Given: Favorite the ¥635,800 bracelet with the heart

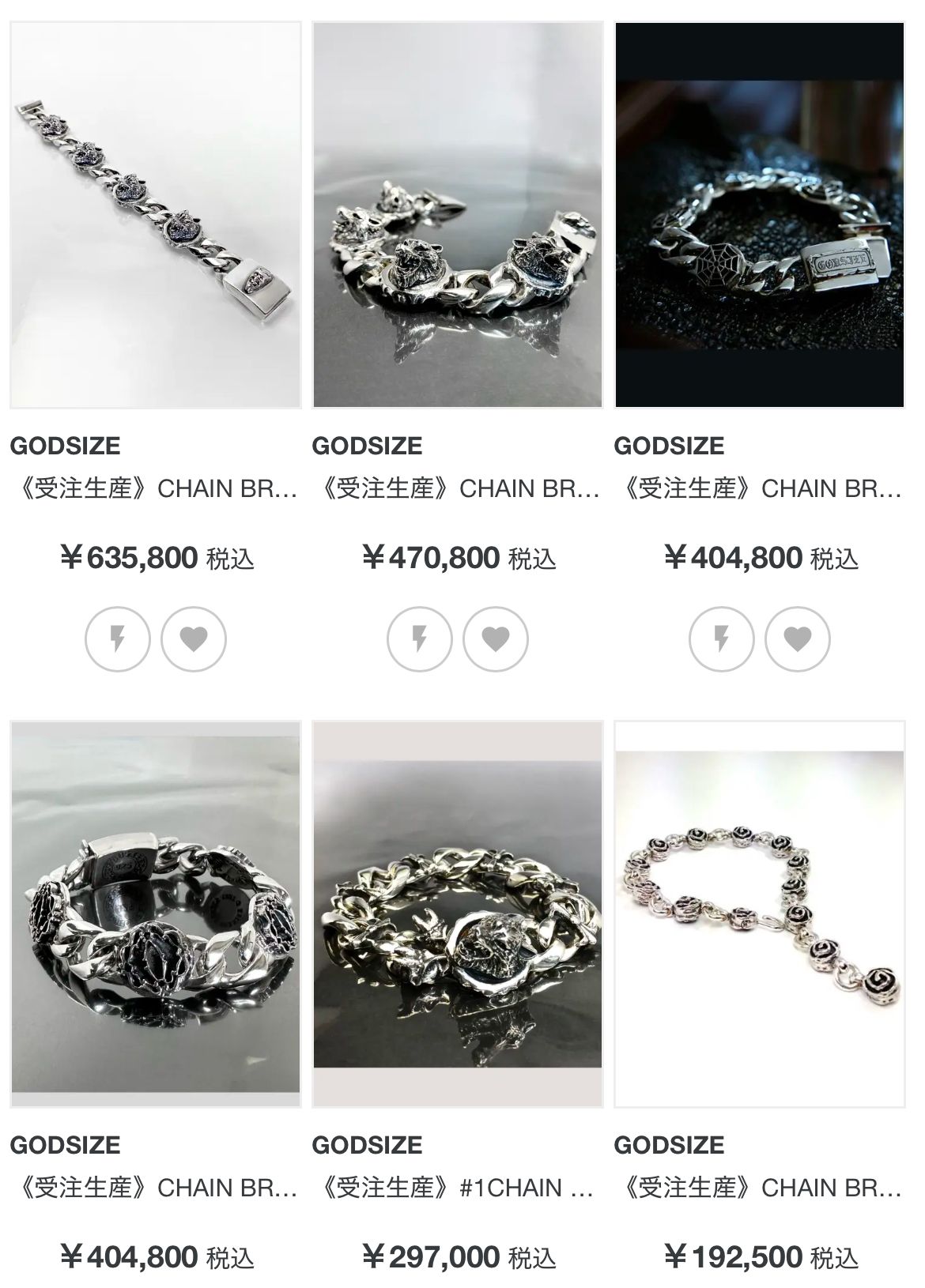Looking at the screenshot, I should click(194, 638).
